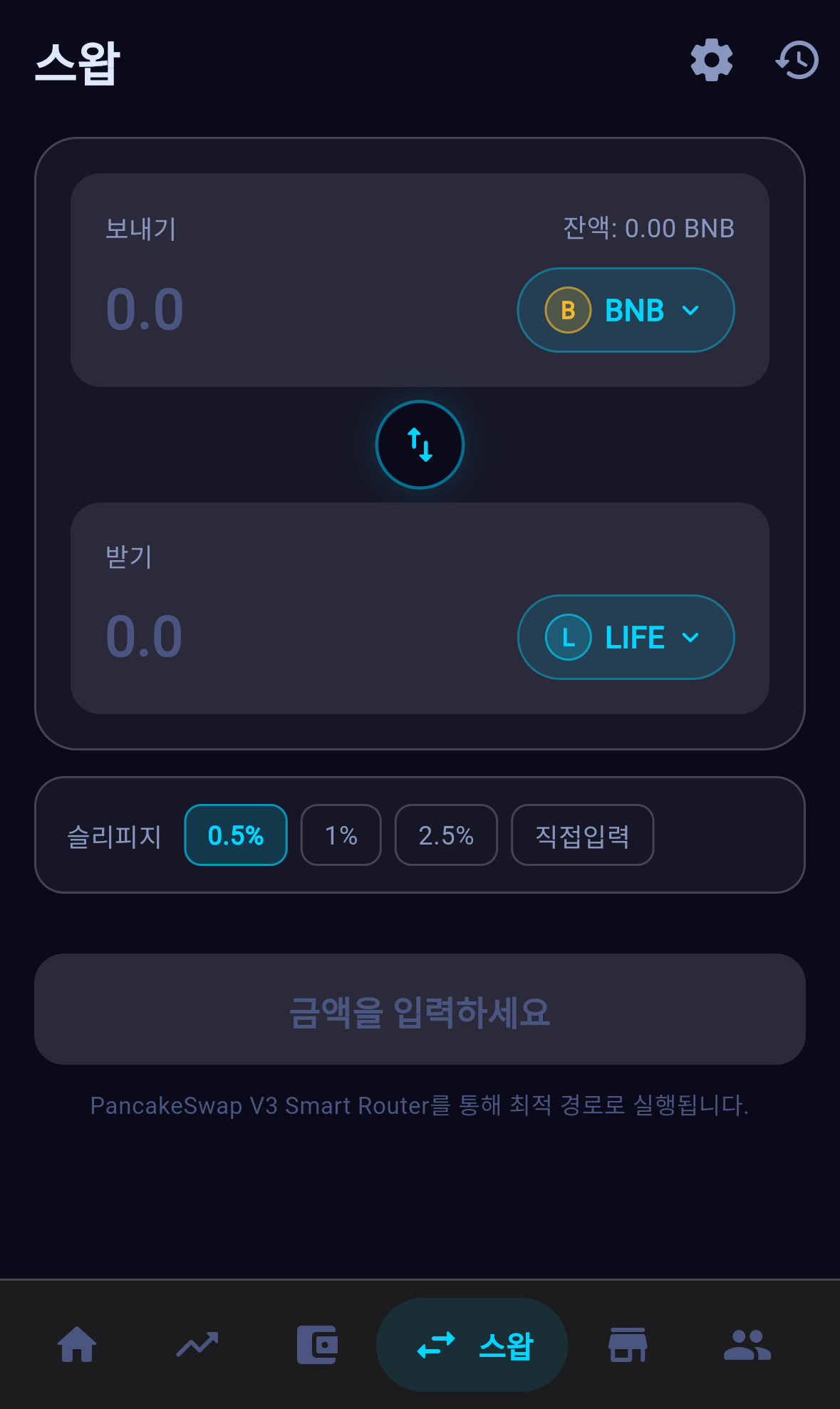Open the swap settings gear
This screenshot has height=1409, width=840.
[x=711, y=61]
